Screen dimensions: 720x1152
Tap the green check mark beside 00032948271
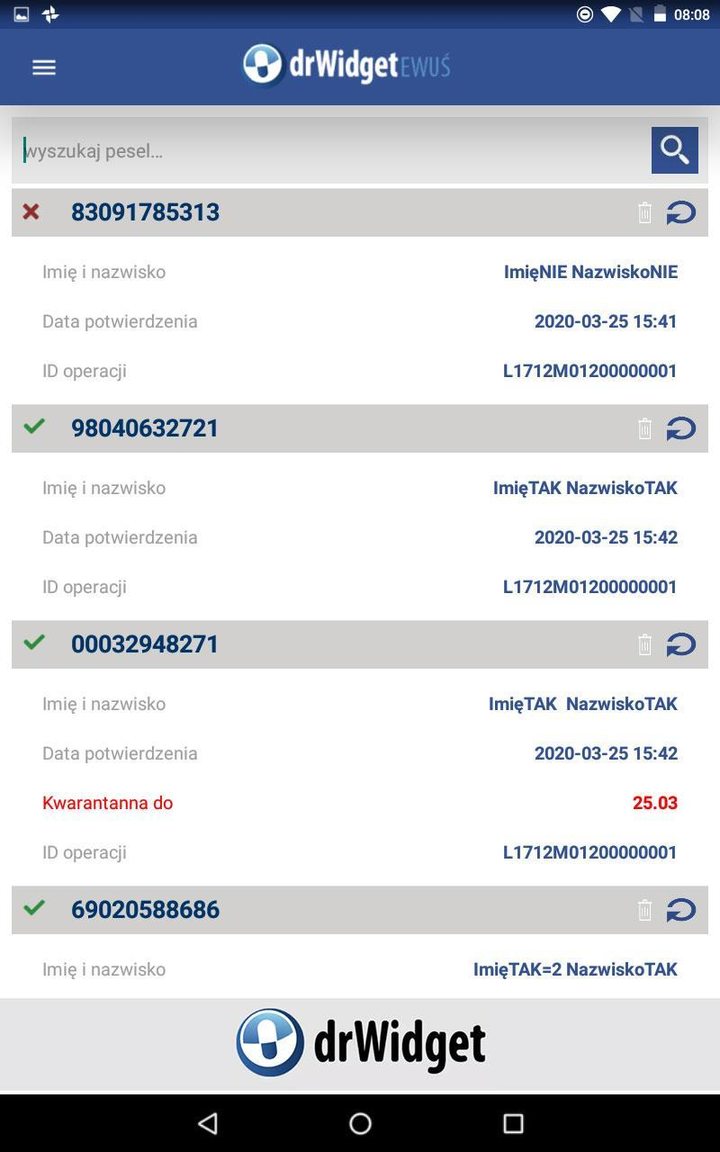tap(33, 644)
